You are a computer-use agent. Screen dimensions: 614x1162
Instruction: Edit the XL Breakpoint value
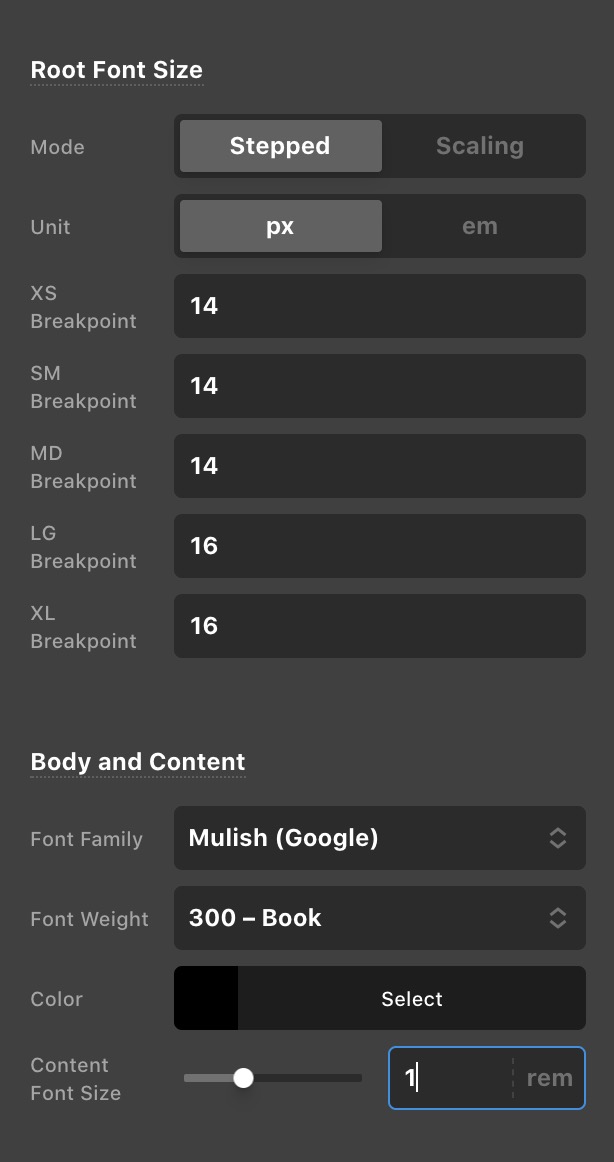380,626
